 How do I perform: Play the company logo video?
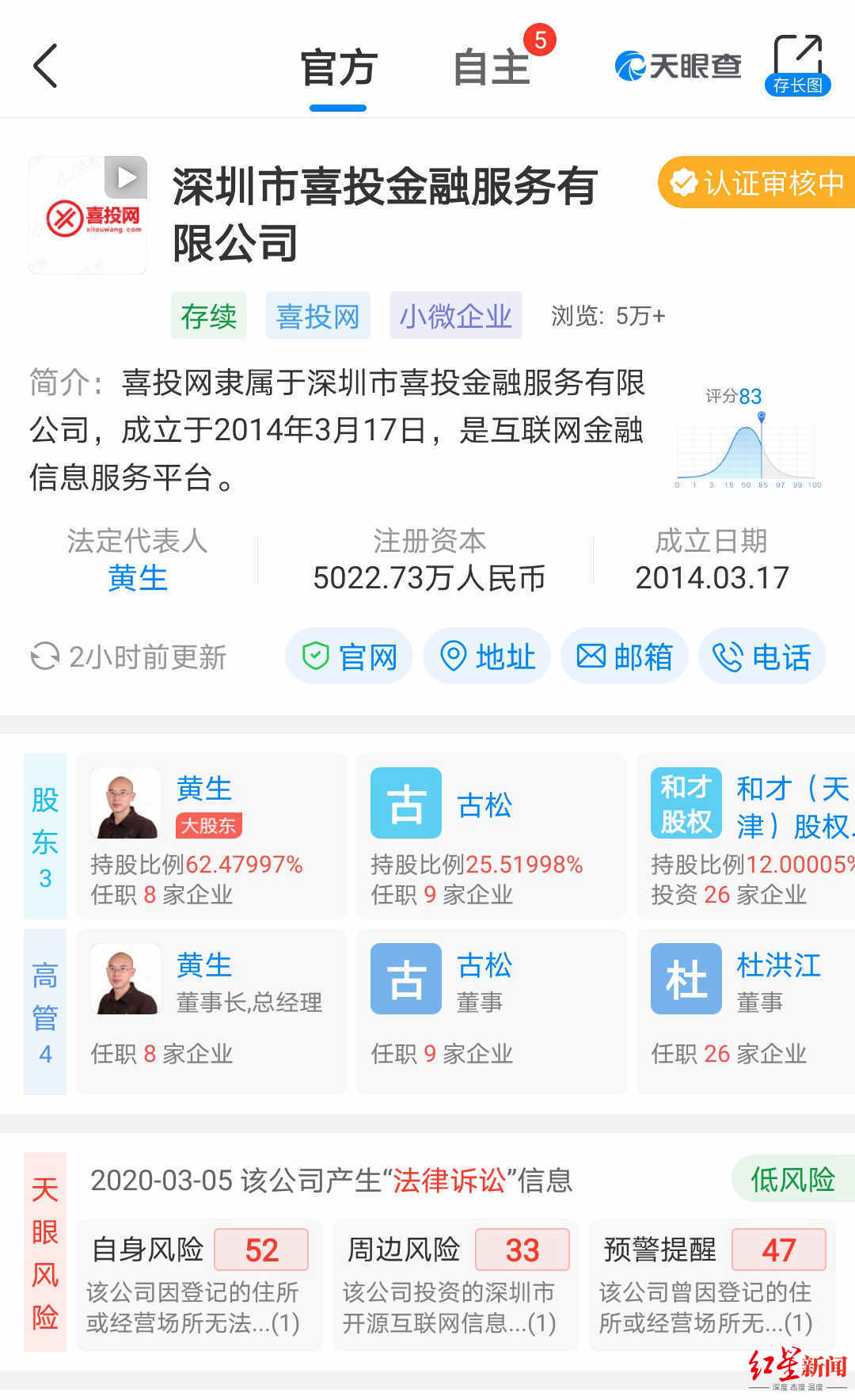pos(126,177)
